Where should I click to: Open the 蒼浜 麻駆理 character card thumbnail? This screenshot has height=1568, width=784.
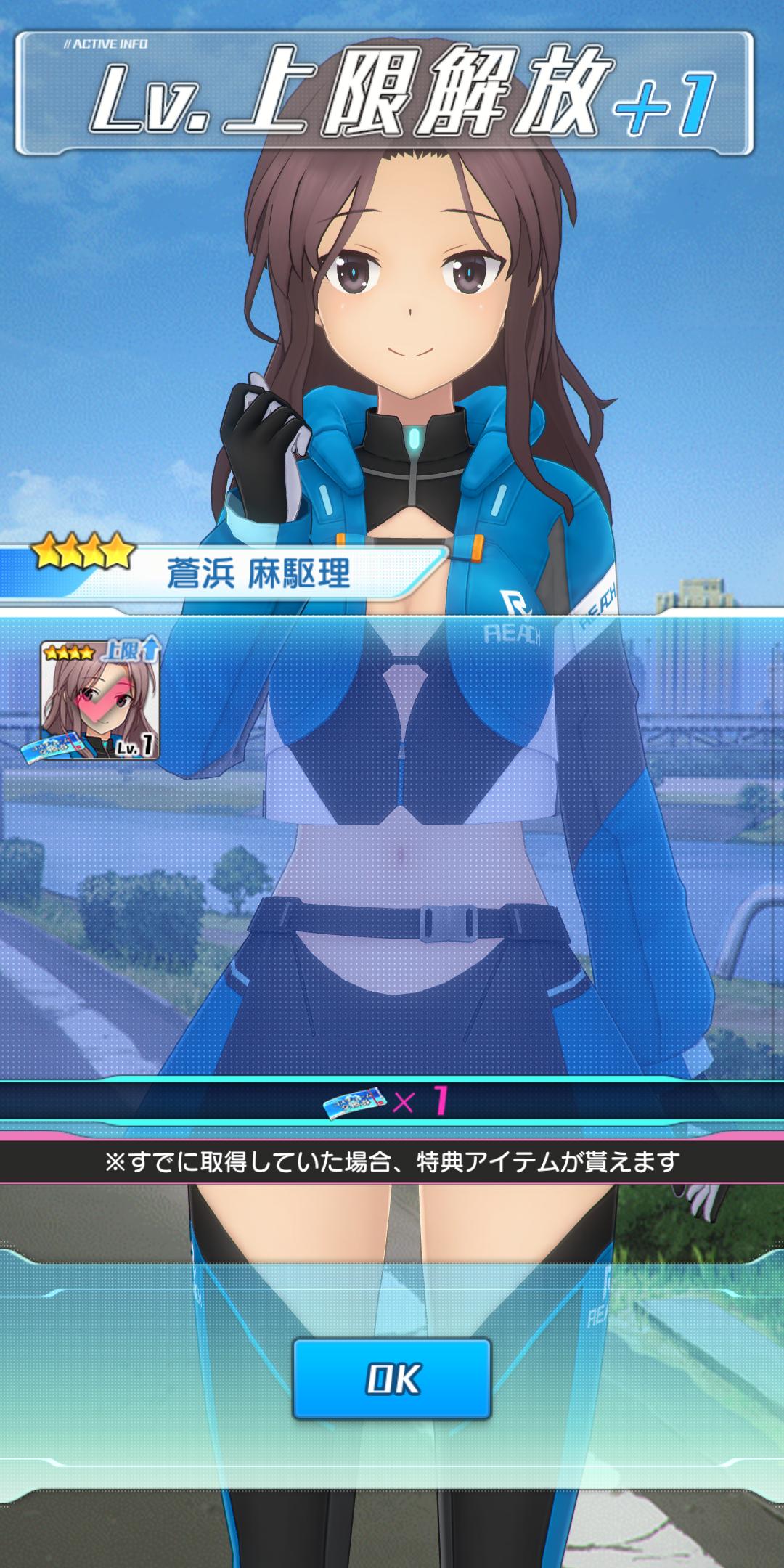point(99,702)
